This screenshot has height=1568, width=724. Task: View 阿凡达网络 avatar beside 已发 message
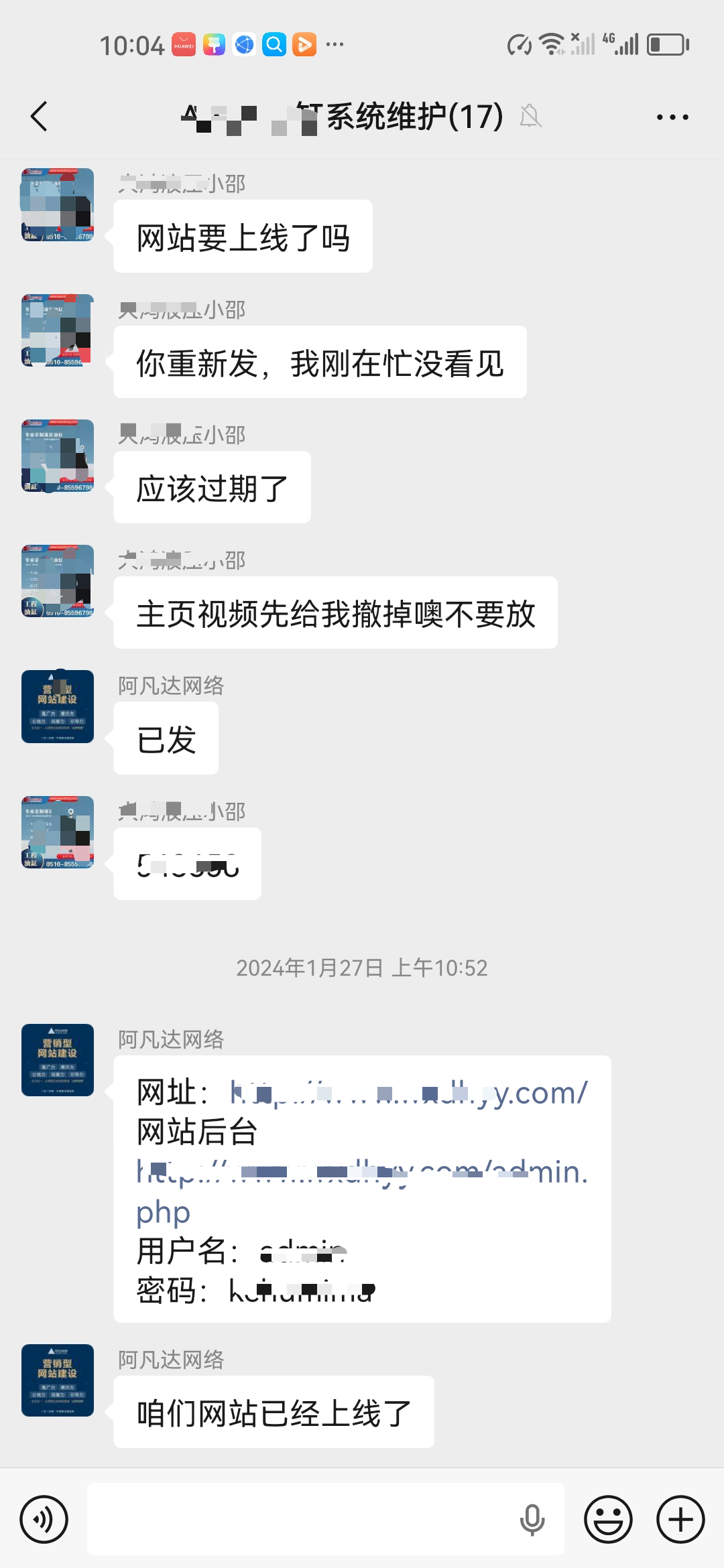click(58, 706)
